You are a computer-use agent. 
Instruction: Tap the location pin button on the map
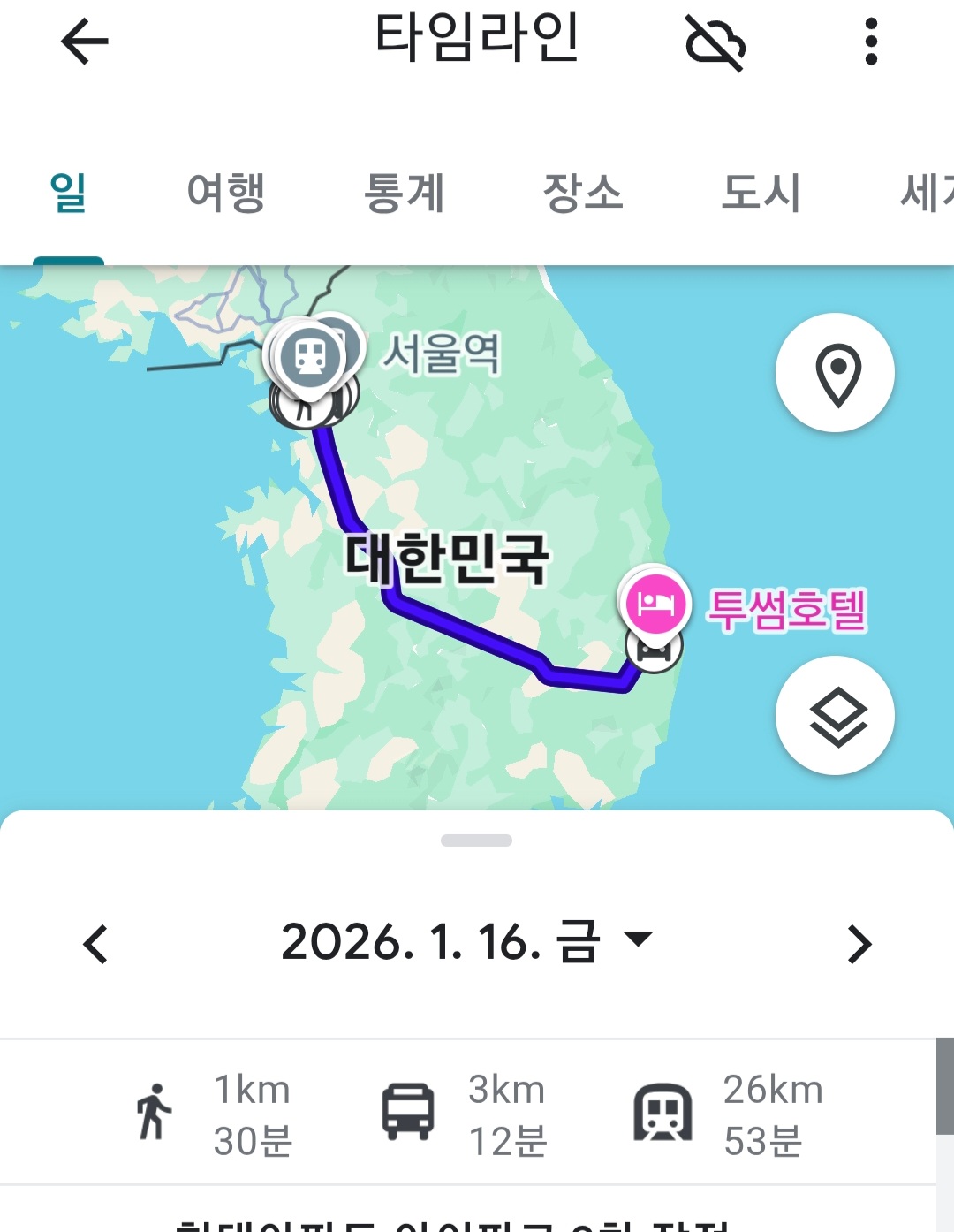pos(836,373)
